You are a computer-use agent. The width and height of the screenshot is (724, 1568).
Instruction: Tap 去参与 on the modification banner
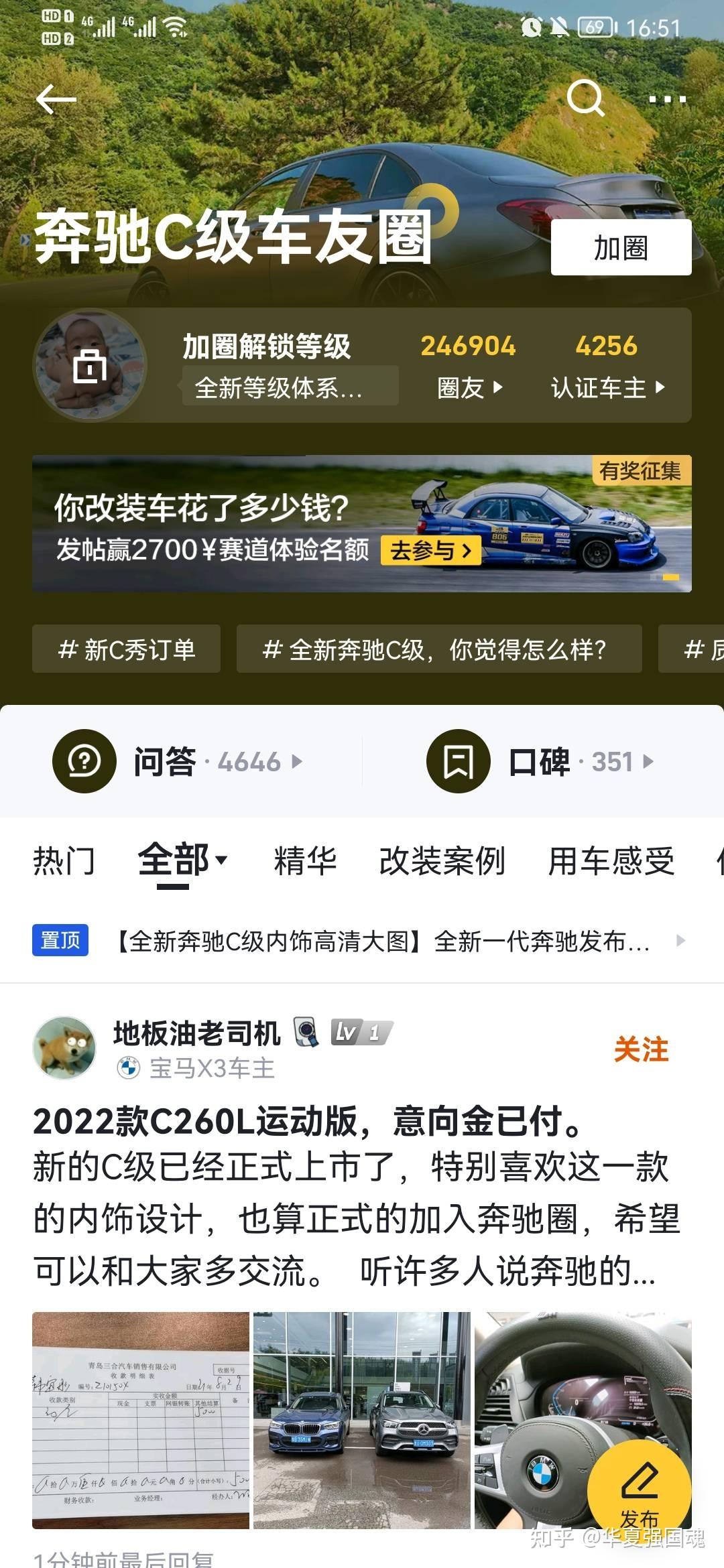(x=431, y=551)
